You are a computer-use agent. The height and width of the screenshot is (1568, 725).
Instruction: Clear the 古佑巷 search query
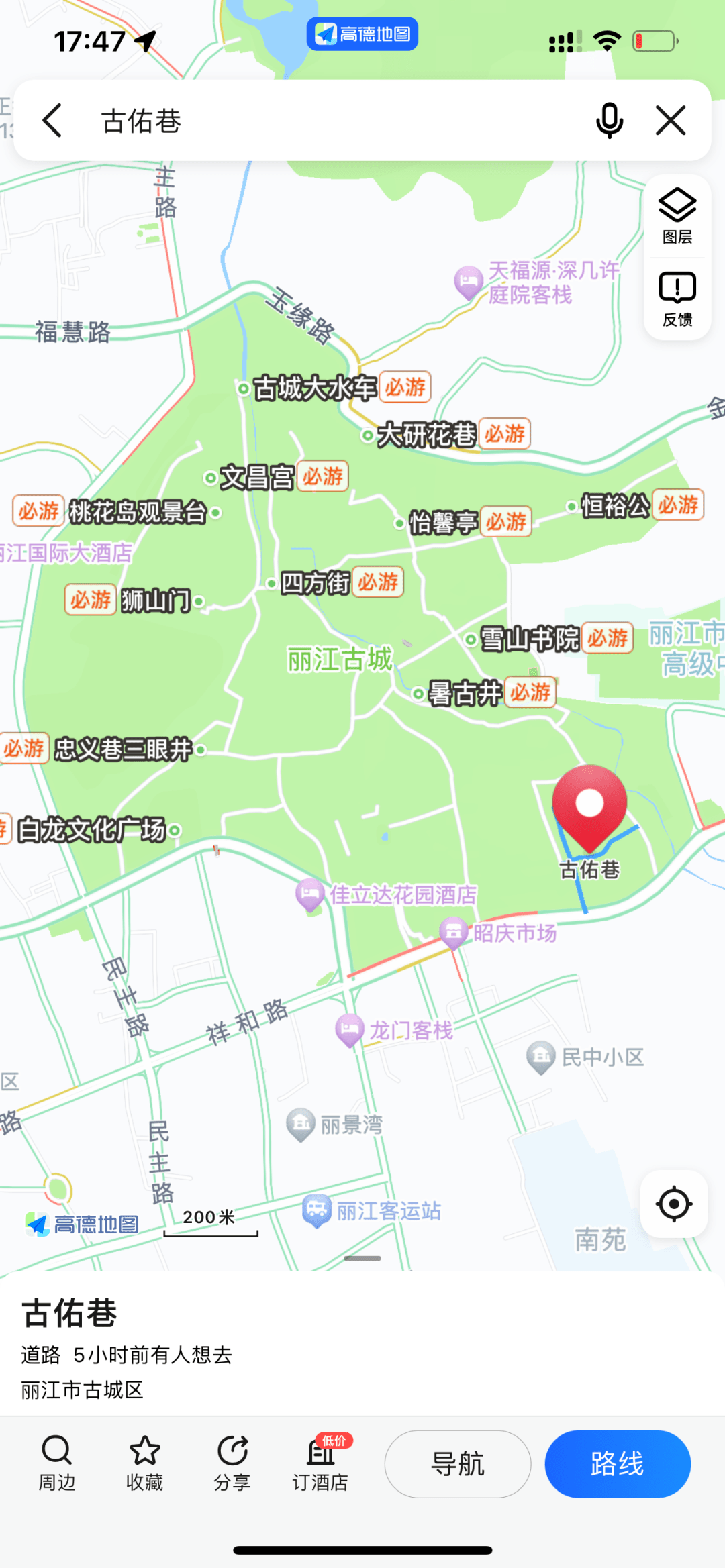[671, 121]
